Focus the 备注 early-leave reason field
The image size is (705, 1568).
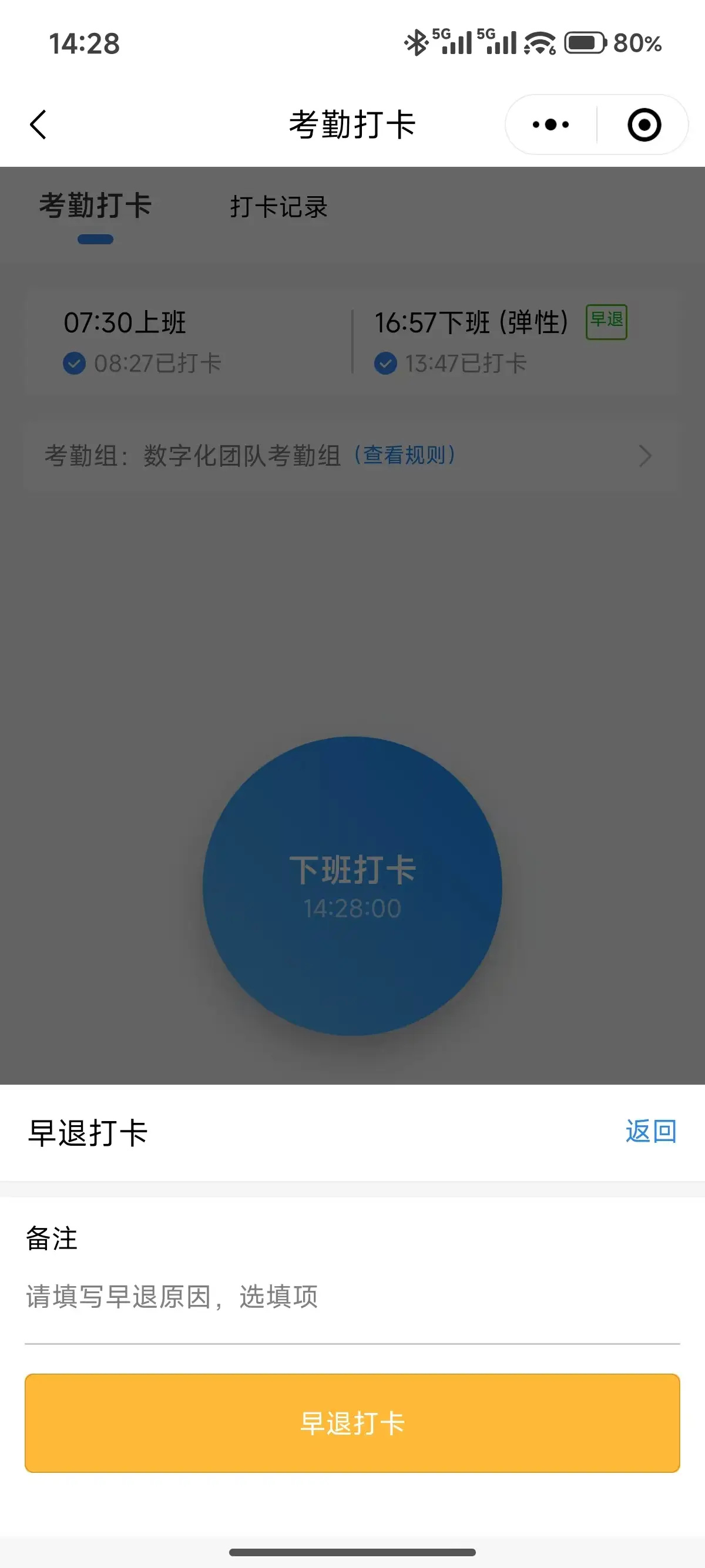pyautogui.click(x=352, y=1297)
